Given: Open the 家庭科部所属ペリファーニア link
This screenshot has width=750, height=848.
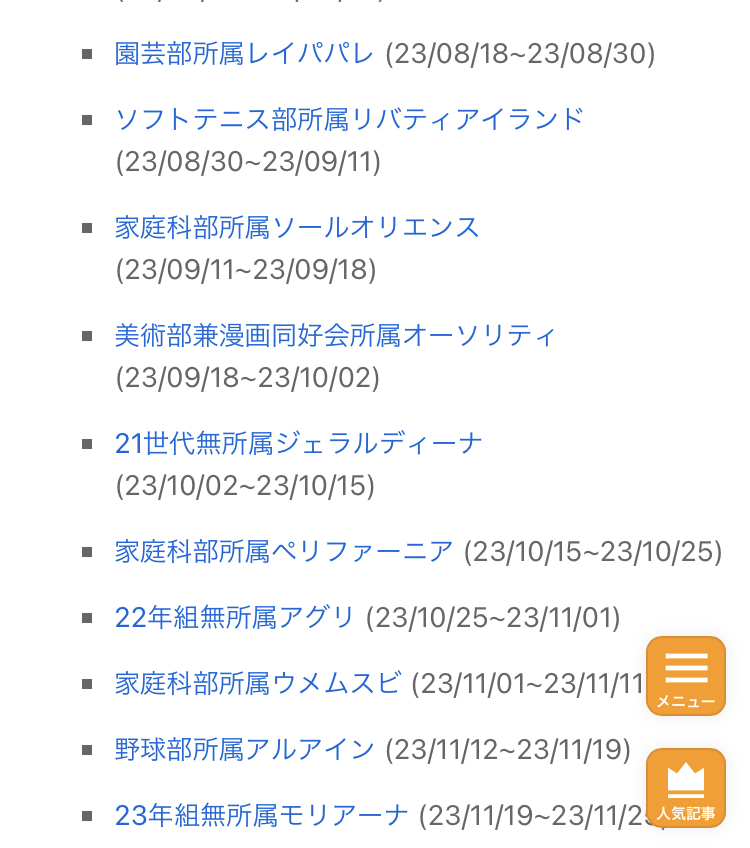Looking at the screenshot, I should (x=284, y=551).
